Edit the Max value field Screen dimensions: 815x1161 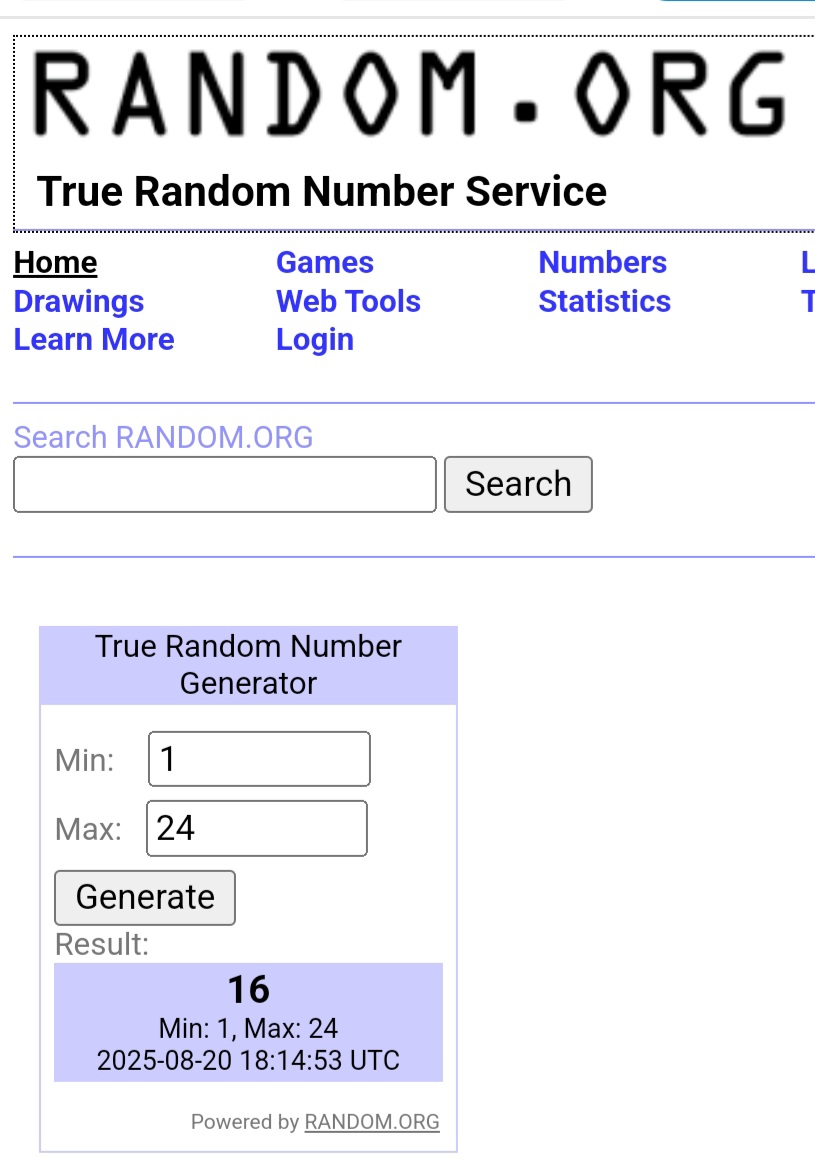tap(257, 828)
